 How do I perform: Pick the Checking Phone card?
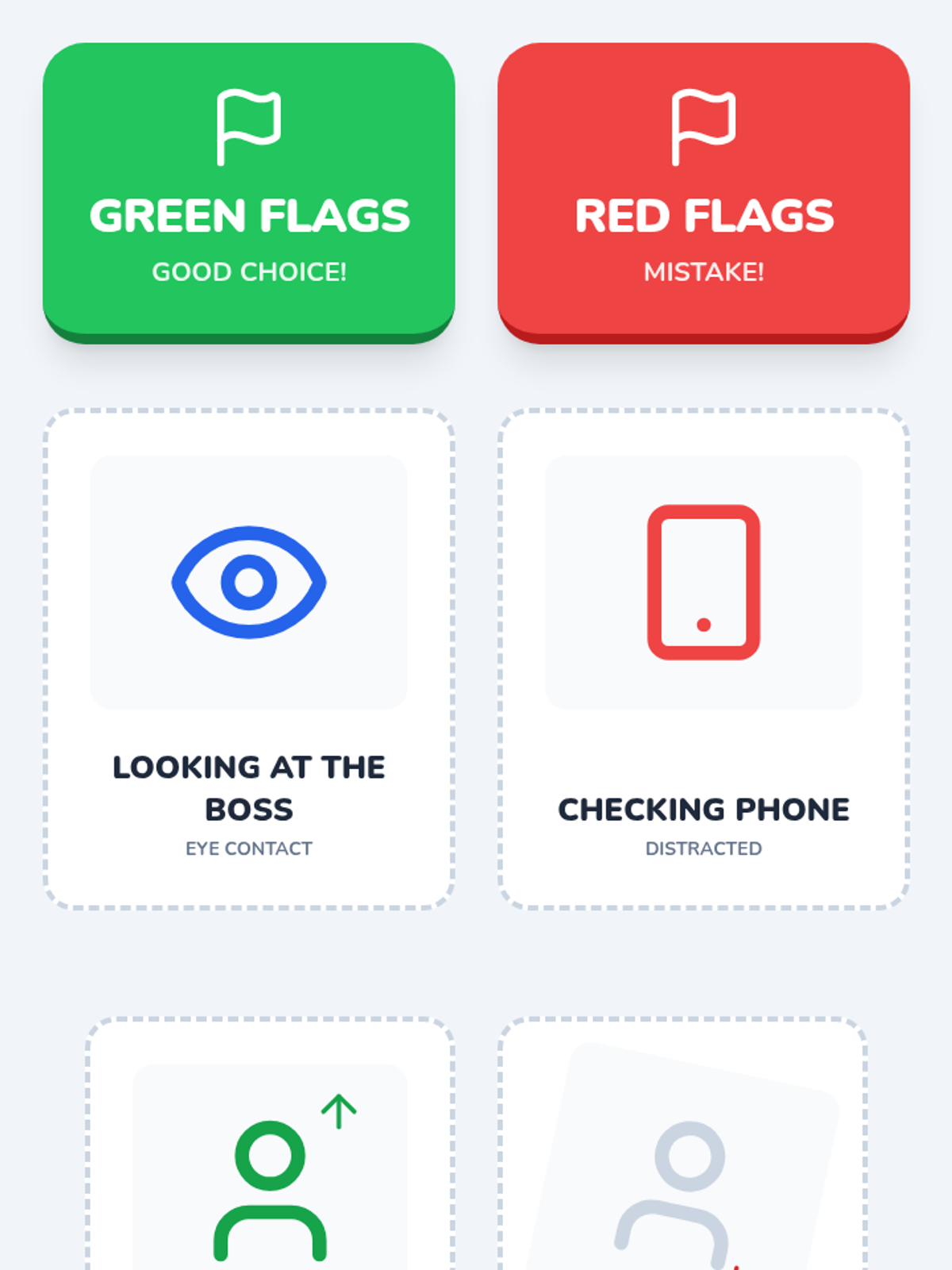pyautogui.click(x=704, y=659)
